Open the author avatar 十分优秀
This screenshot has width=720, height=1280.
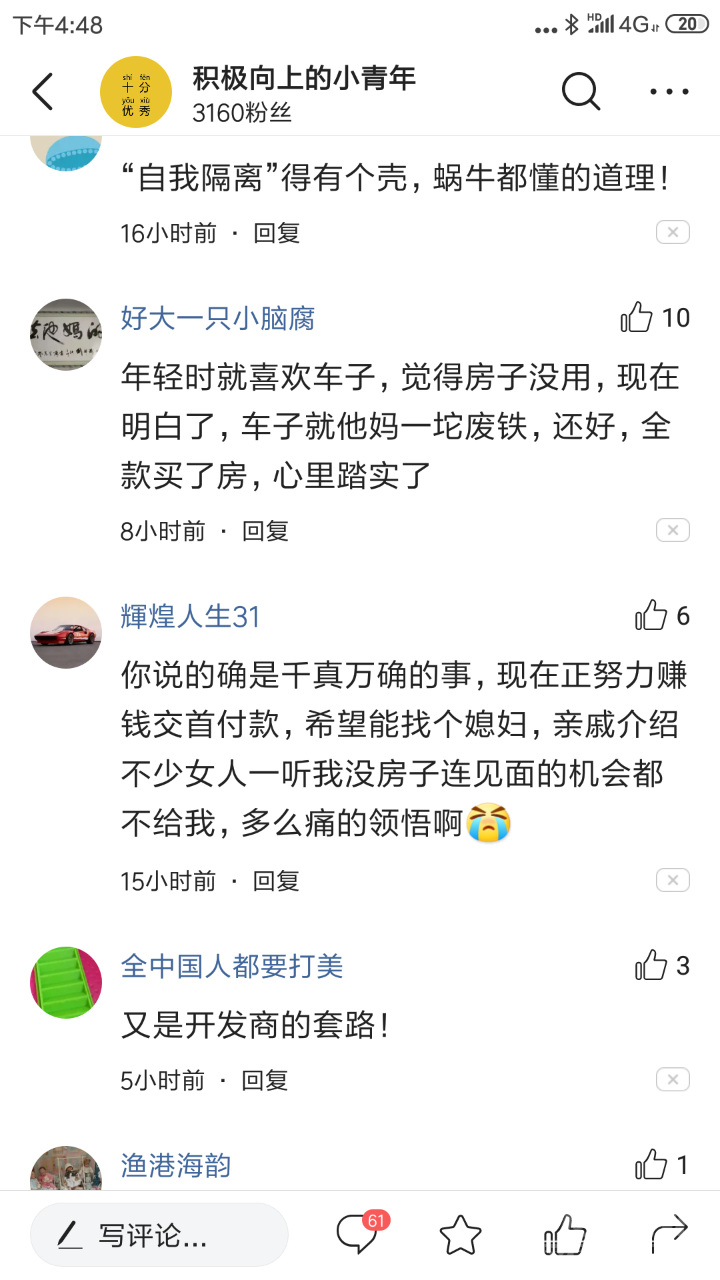coord(136,92)
